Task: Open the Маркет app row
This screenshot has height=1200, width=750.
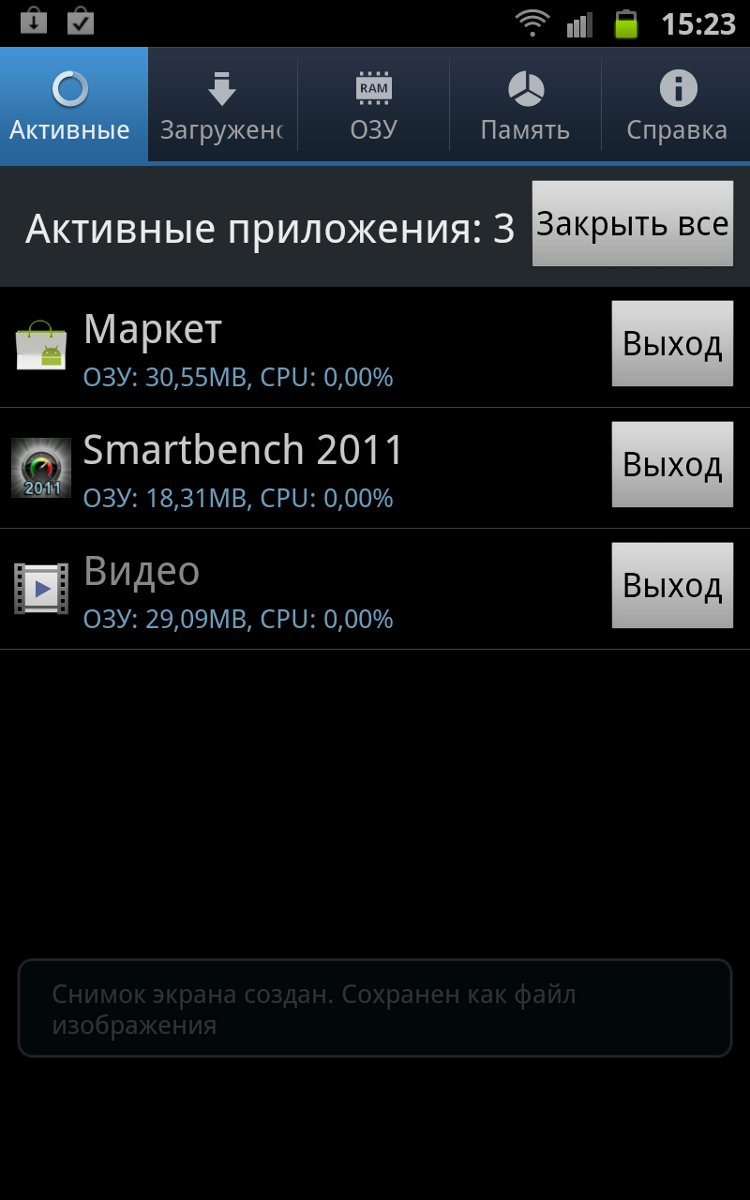Action: [300, 348]
